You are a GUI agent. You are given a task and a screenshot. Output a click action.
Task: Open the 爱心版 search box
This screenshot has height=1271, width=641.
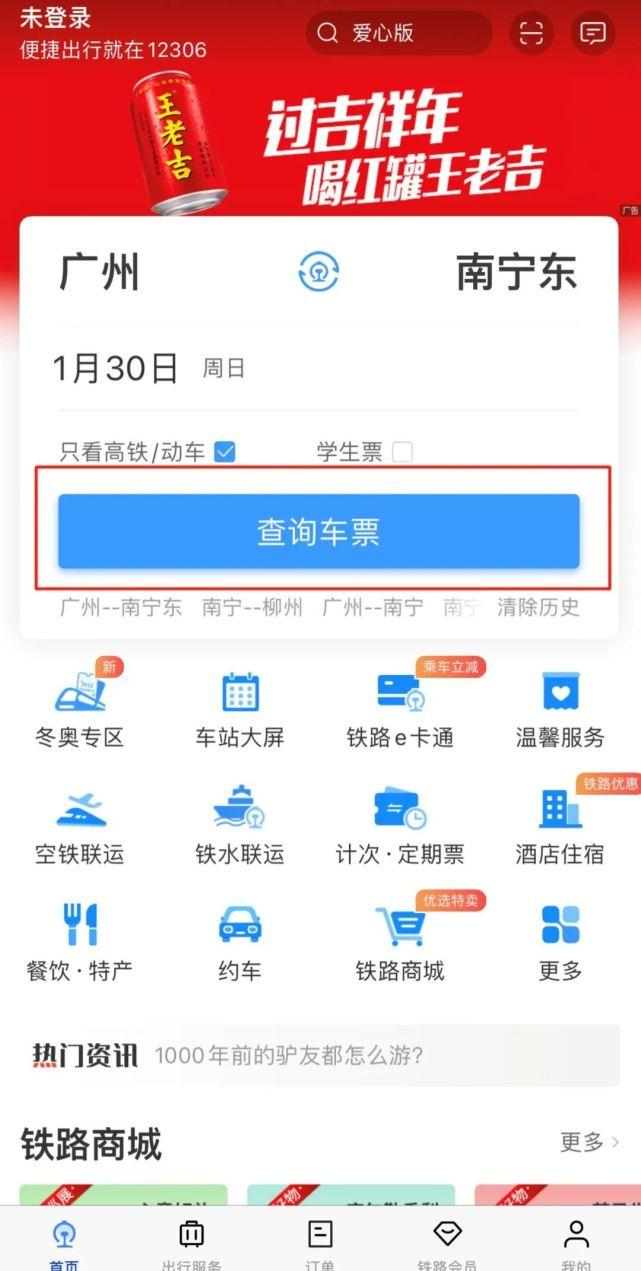pos(398,33)
